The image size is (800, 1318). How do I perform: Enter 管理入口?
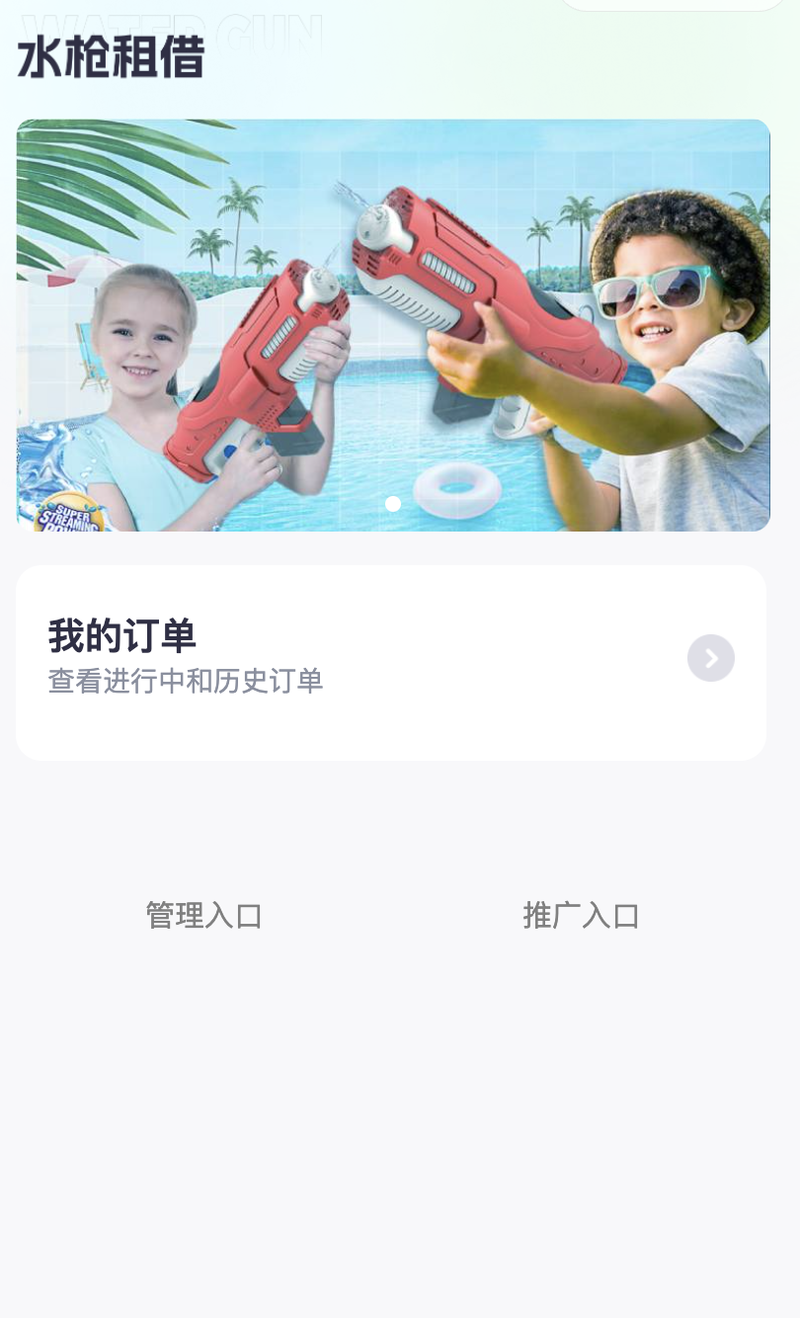(x=204, y=915)
